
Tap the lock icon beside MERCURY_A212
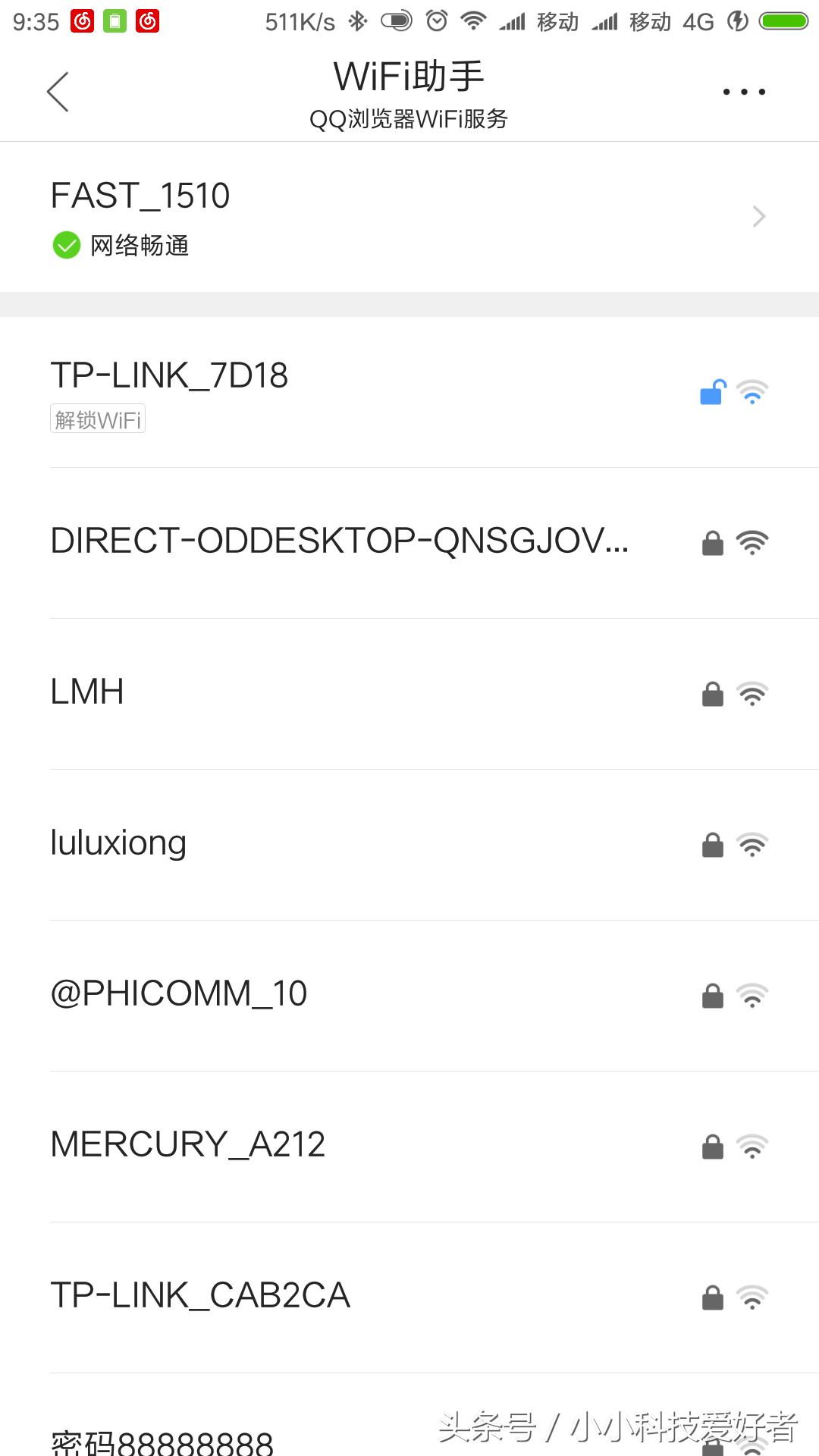point(711,1145)
